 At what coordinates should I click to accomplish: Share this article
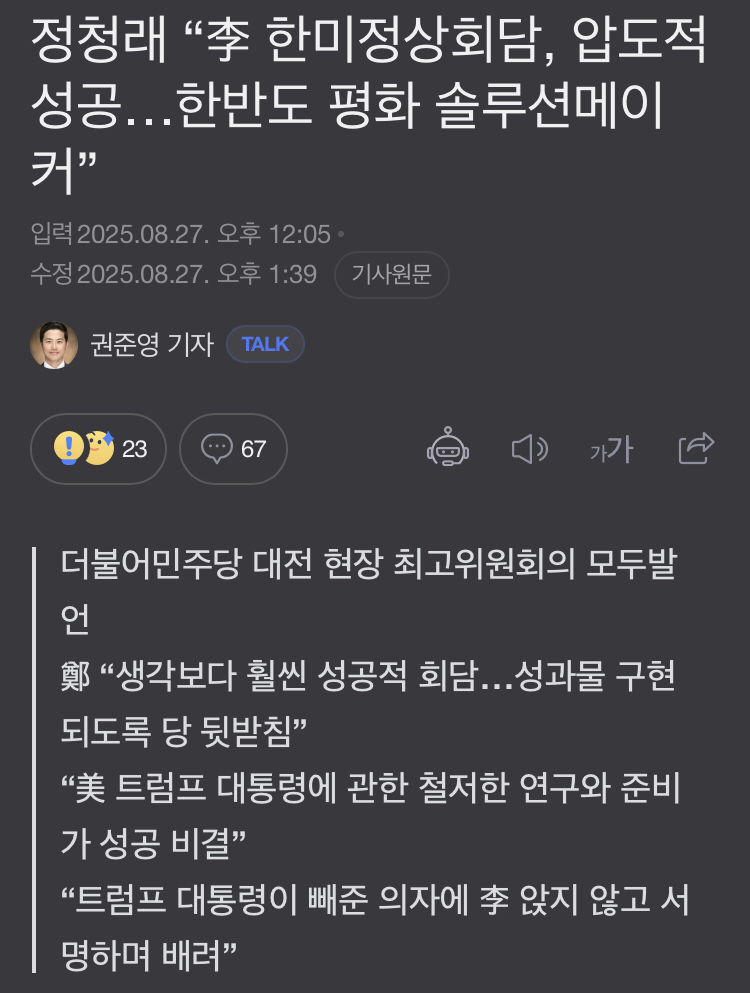(x=696, y=449)
